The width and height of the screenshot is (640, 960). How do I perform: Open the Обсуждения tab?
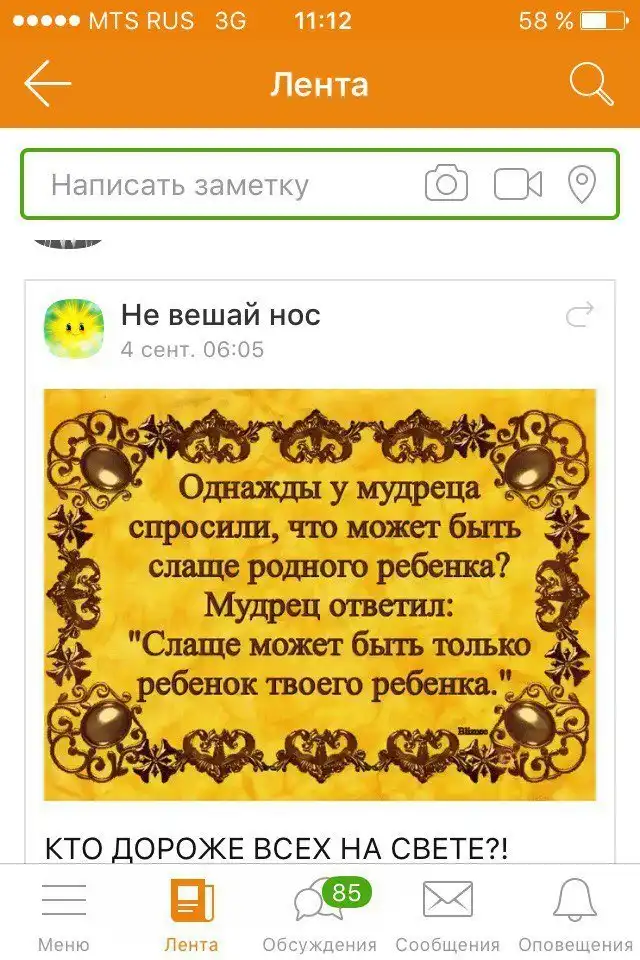(319, 915)
